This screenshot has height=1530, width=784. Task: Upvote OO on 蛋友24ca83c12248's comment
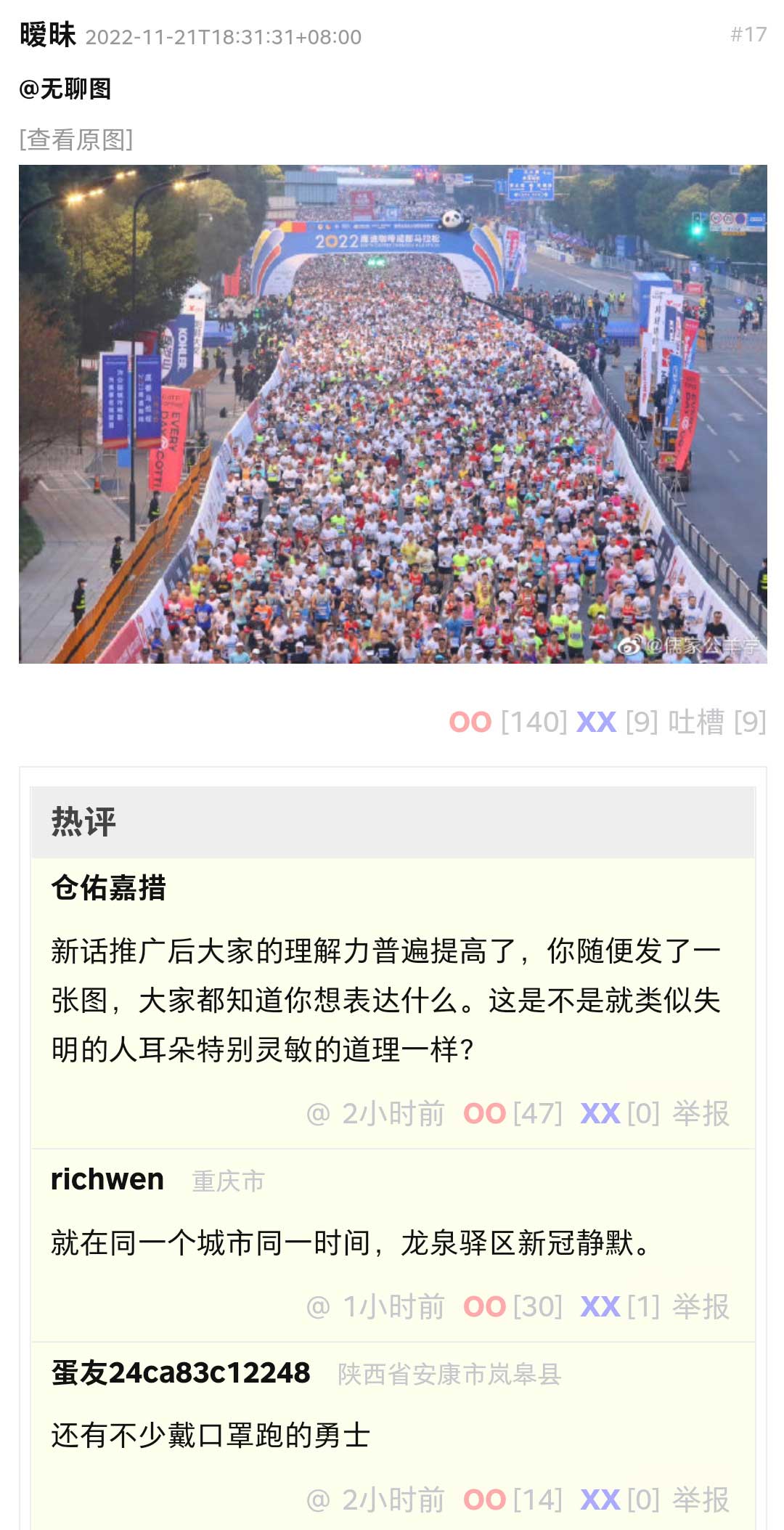click(484, 1500)
